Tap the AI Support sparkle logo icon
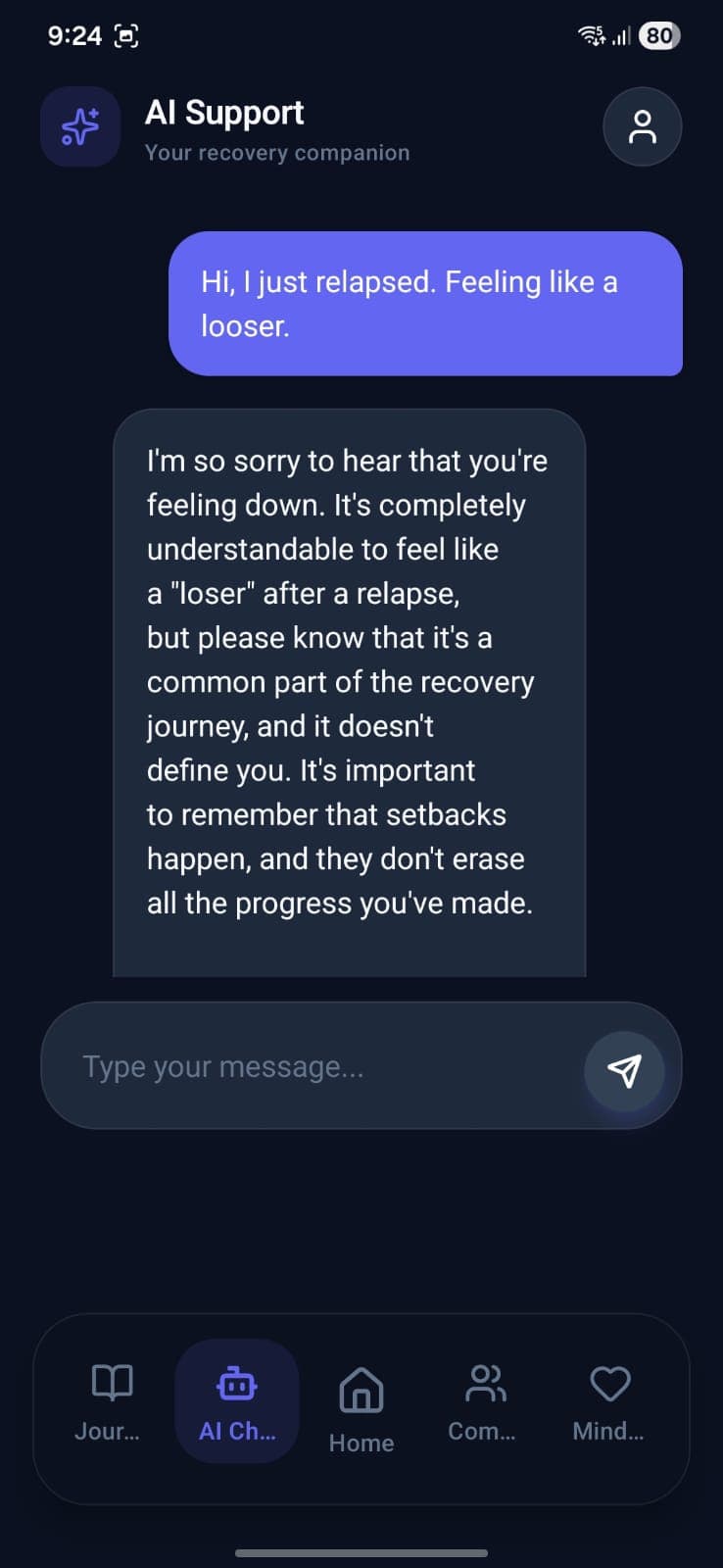 click(79, 126)
